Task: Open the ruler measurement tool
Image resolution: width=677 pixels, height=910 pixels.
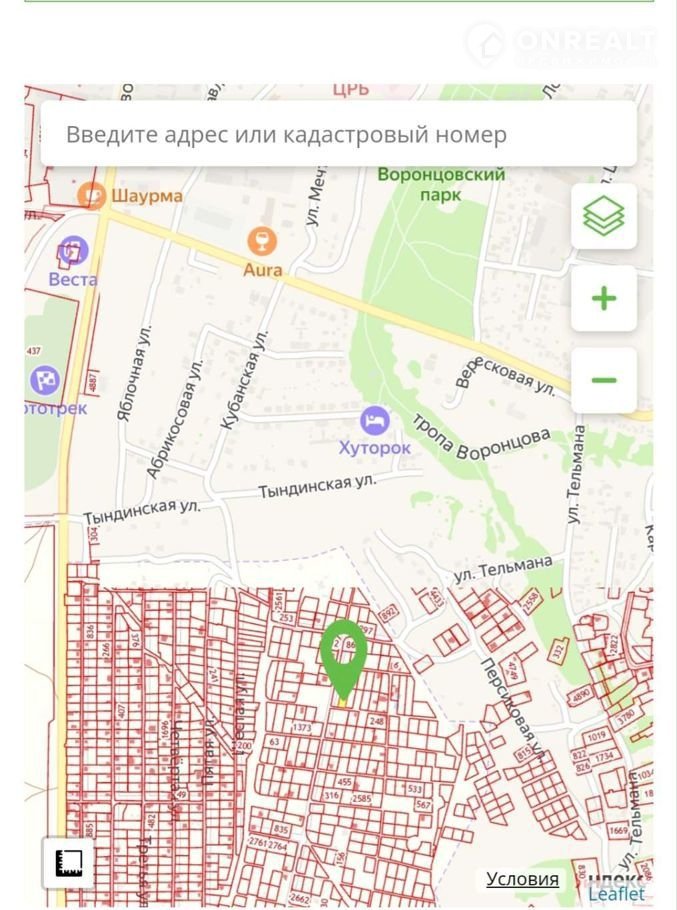Action: point(69,861)
